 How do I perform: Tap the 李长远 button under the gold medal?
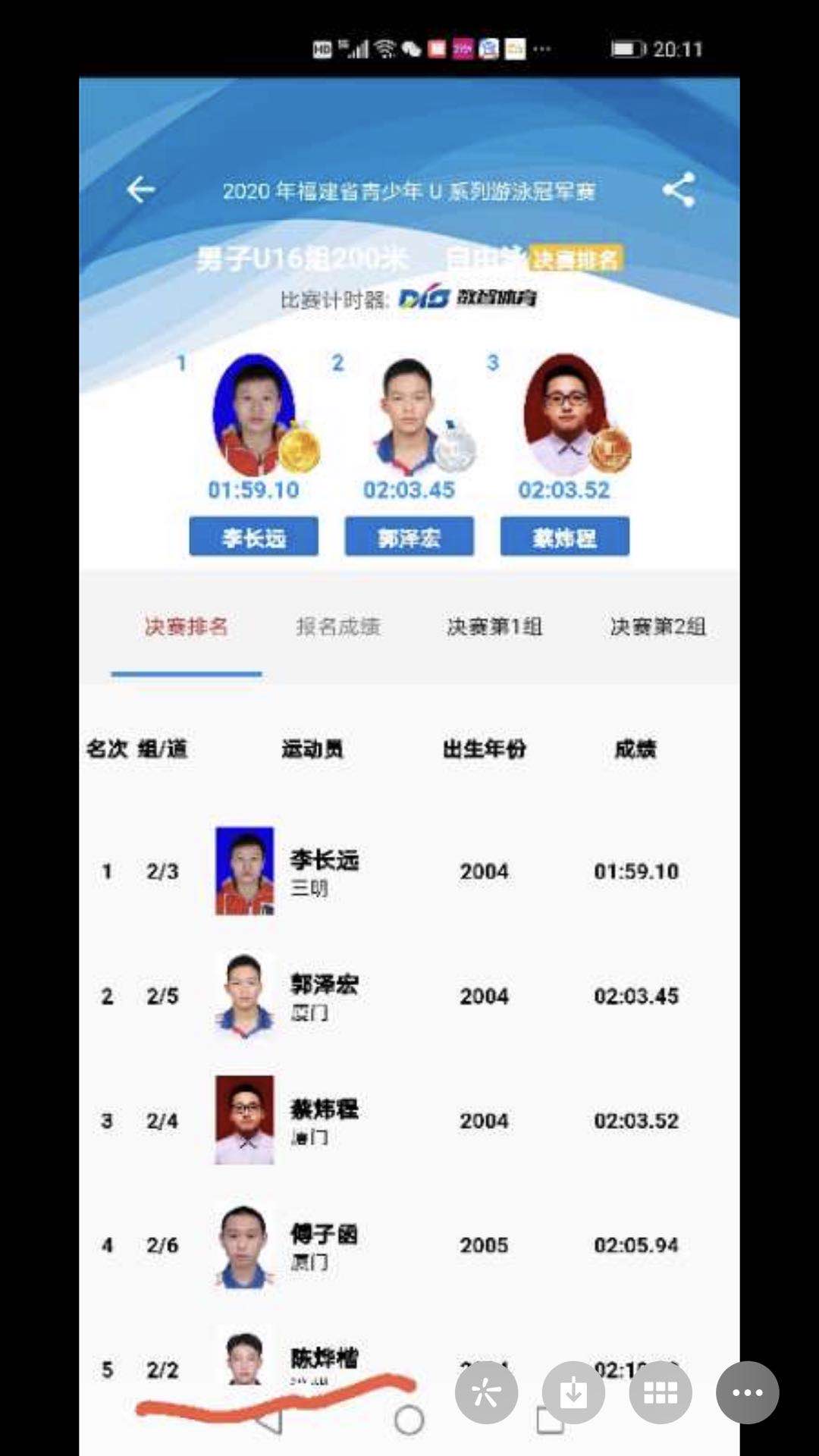[x=254, y=538]
